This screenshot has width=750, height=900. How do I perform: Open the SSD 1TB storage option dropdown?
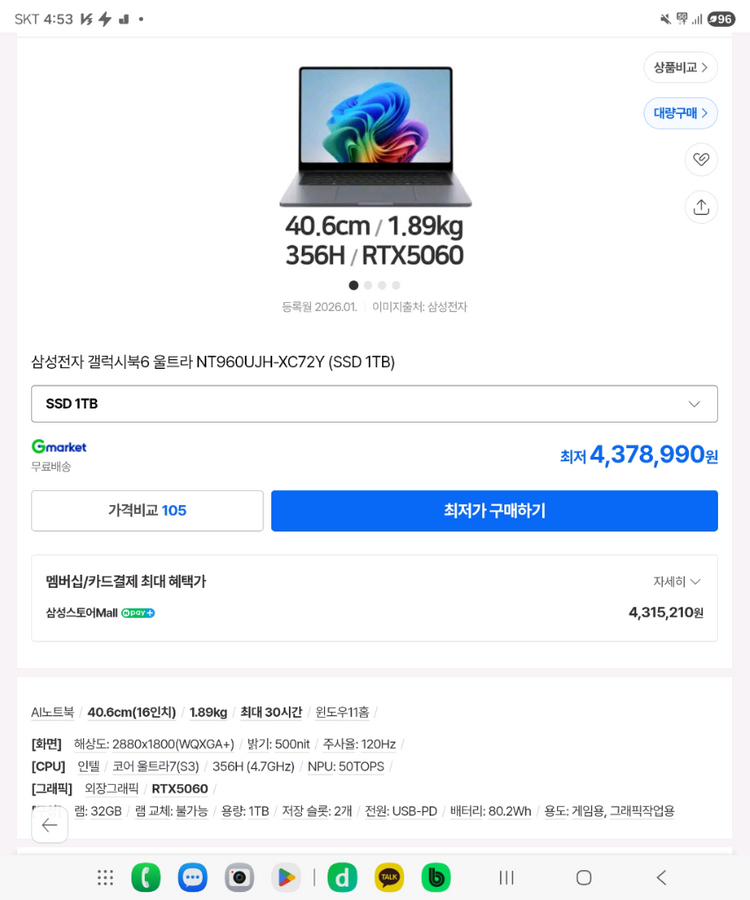pos(375,404)
